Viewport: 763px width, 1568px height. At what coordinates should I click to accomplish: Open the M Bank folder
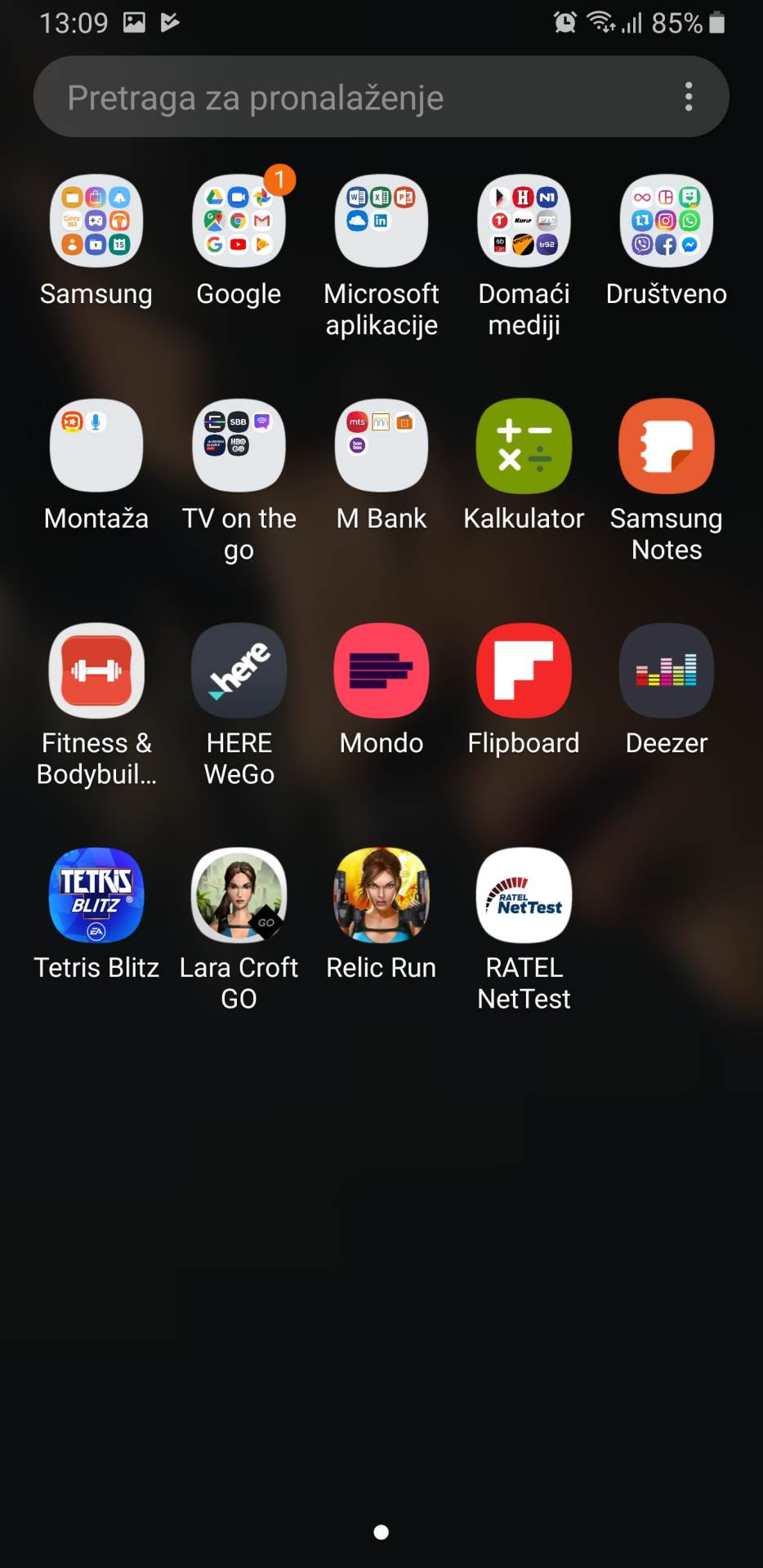[381, 446]
